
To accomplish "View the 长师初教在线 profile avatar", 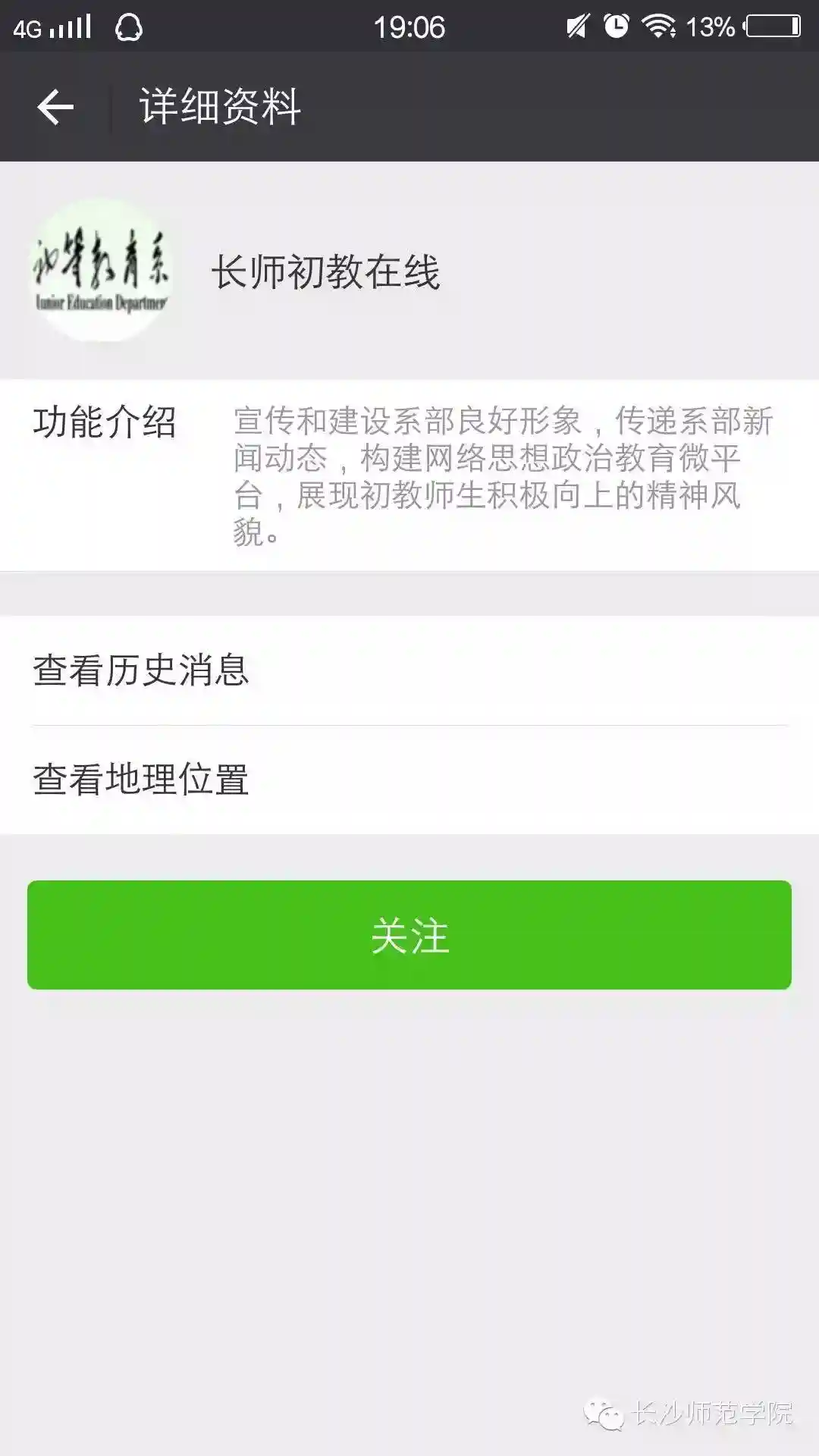I will (x=101, y=271).
